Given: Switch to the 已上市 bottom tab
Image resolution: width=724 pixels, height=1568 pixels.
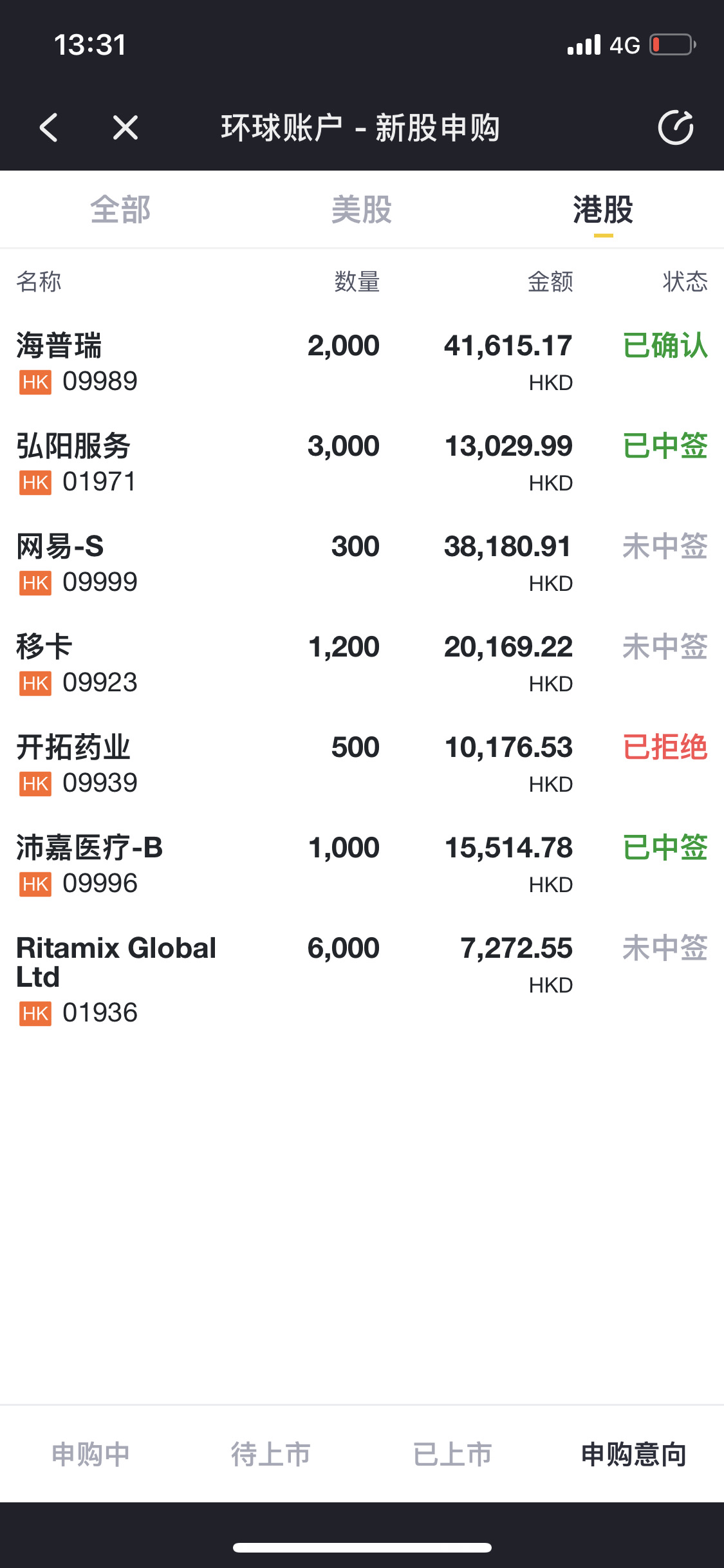Looking at the screenshot, I should (452, 1454).
